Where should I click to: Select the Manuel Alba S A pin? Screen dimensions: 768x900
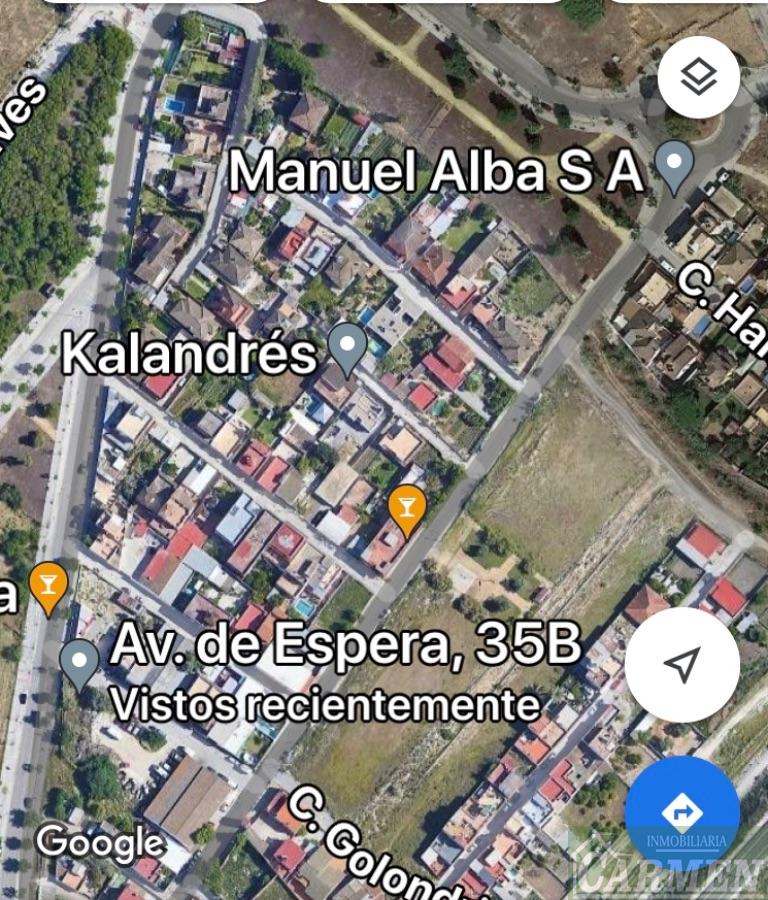point(675,165)
